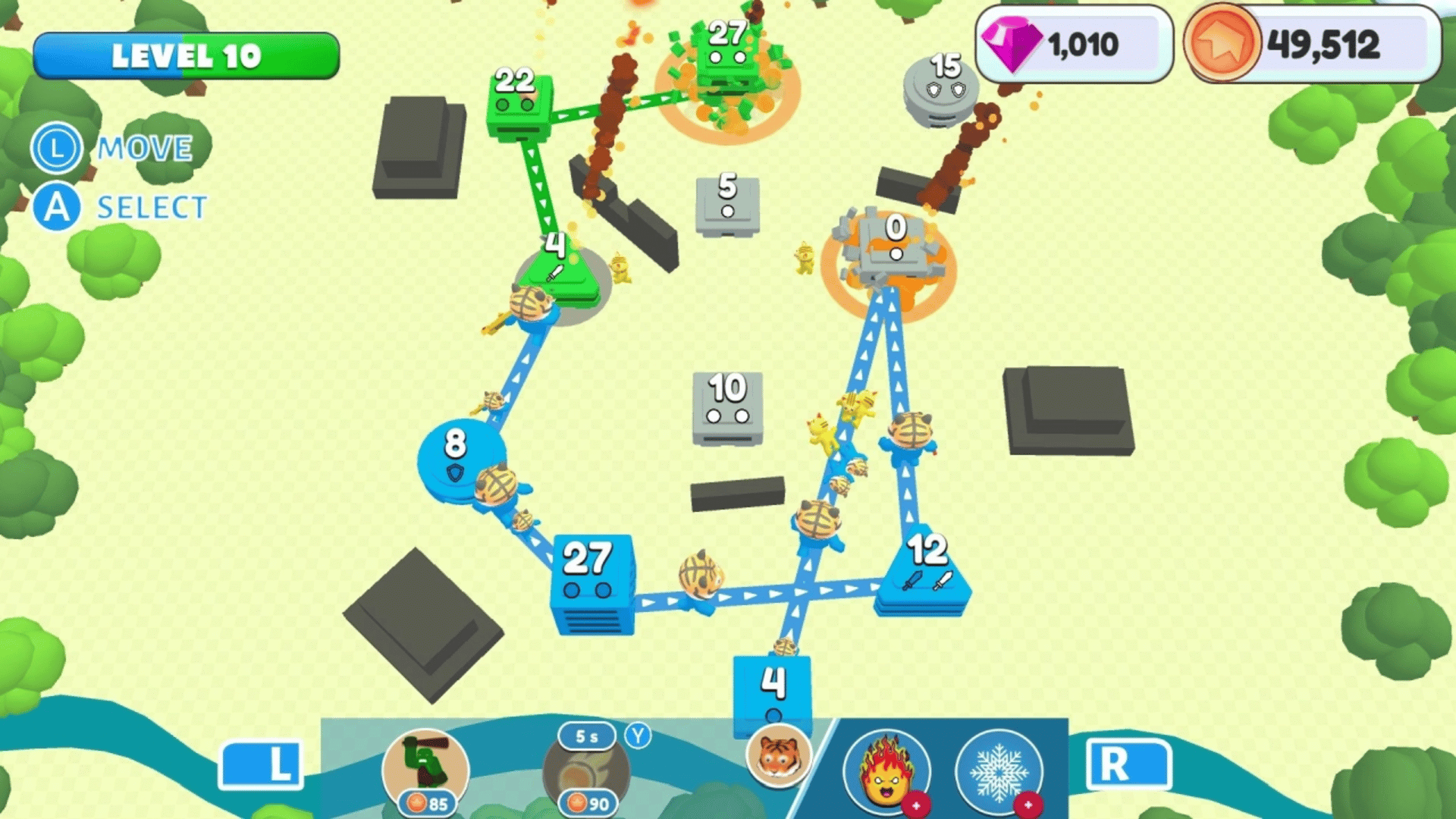Select the blue tower with 12 troops

(x=924, y=576)
